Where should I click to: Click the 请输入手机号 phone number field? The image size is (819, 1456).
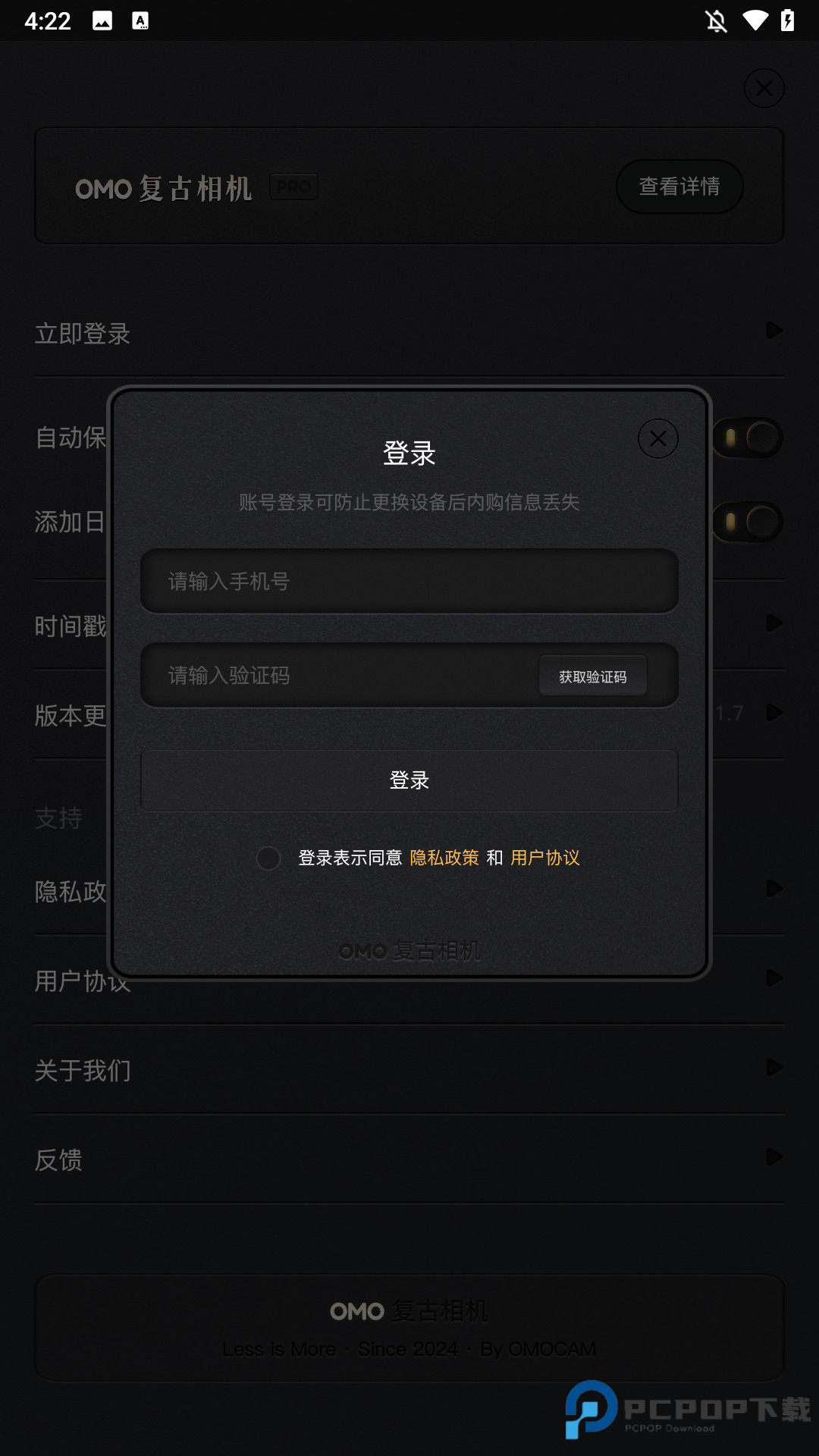(409, 581)
